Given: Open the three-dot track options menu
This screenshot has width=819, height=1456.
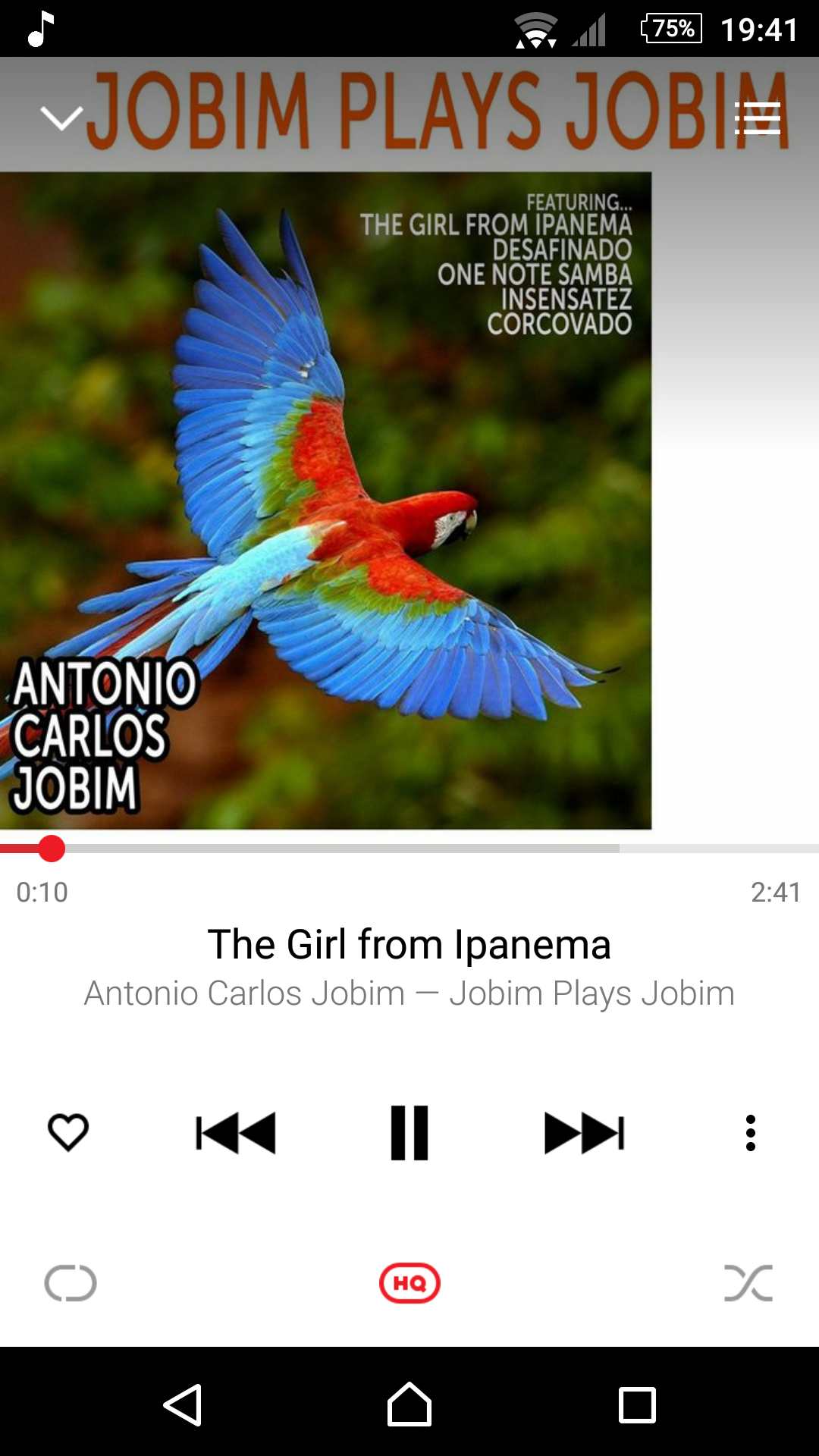Looking at the screenshot, I should click(750, 1133).
